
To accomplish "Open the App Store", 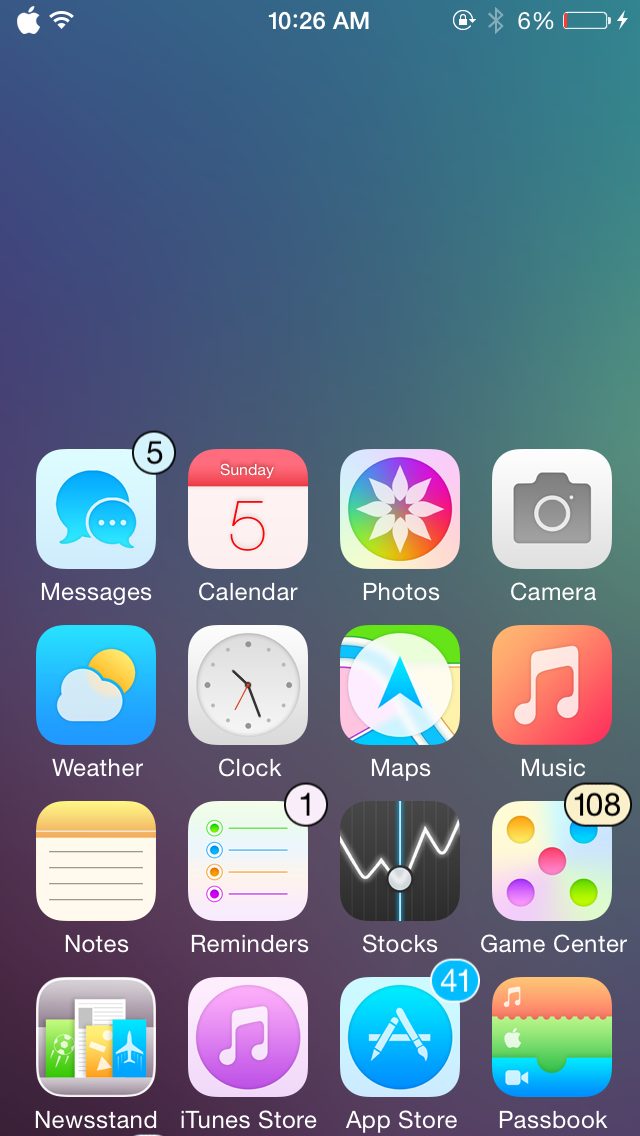I will pyautogui.click(x=400, y=1037).
